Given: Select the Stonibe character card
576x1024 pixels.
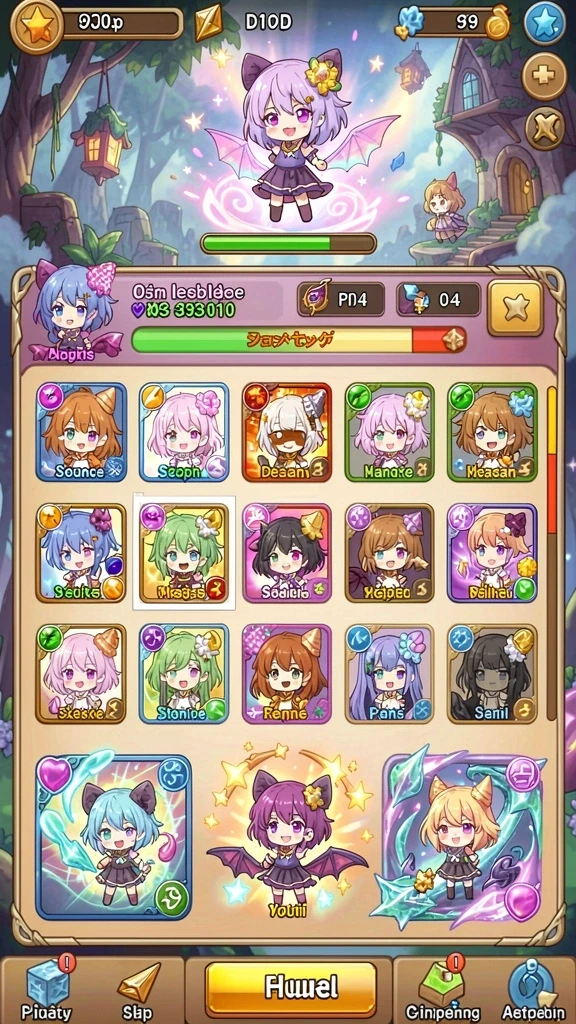Looking at the screenshot, I should [x=184, y=673].
